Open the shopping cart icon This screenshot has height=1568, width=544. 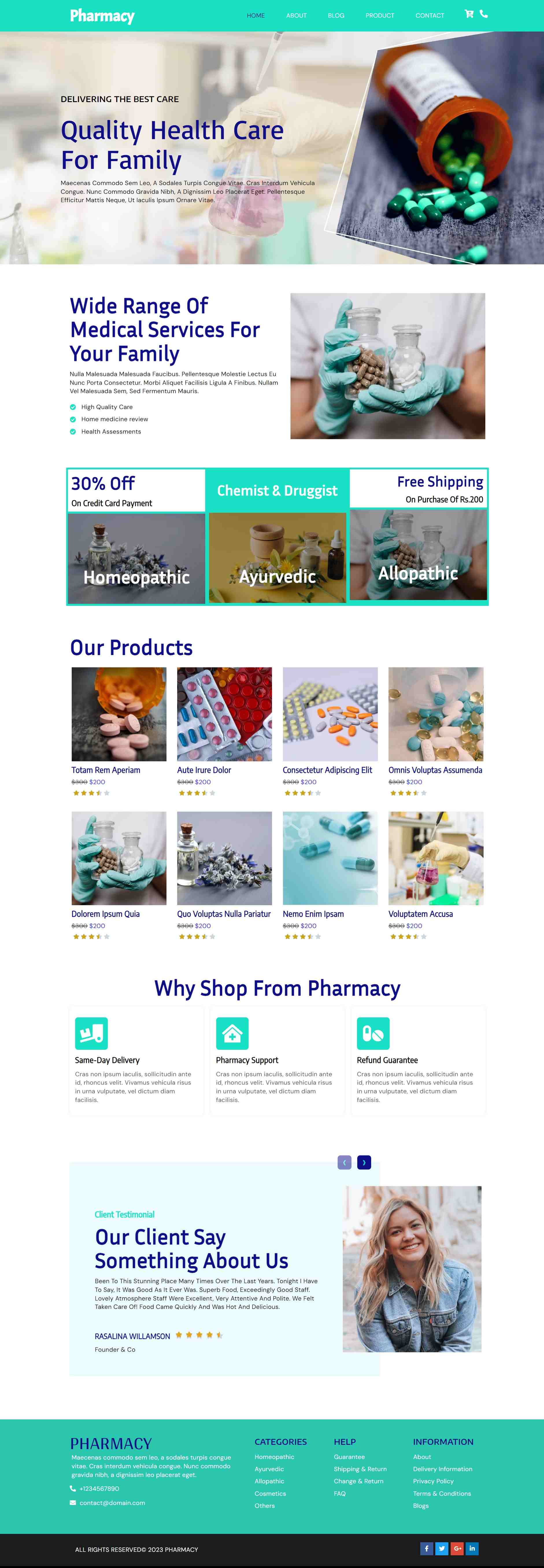[469, 14]
